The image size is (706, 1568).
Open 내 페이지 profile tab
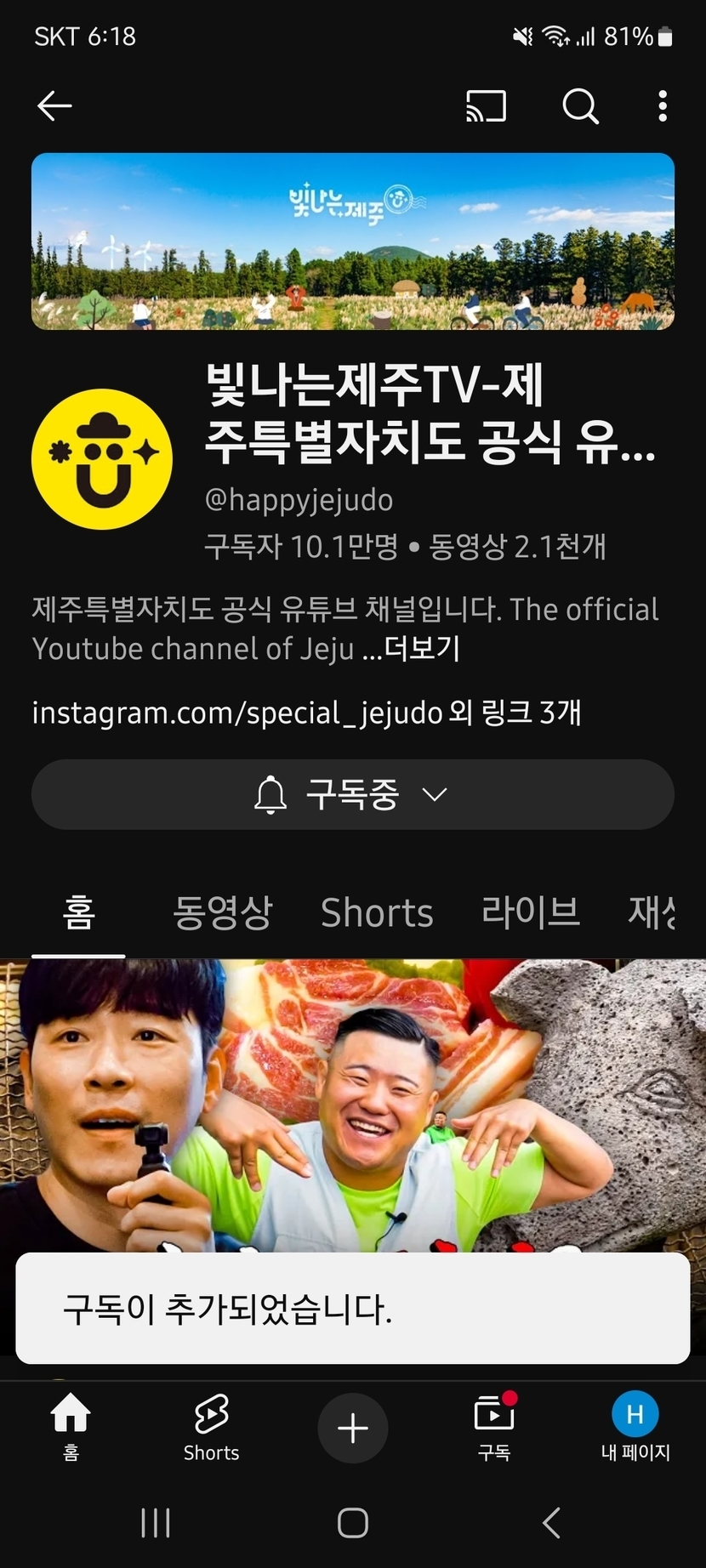(x=635, y=1427)
